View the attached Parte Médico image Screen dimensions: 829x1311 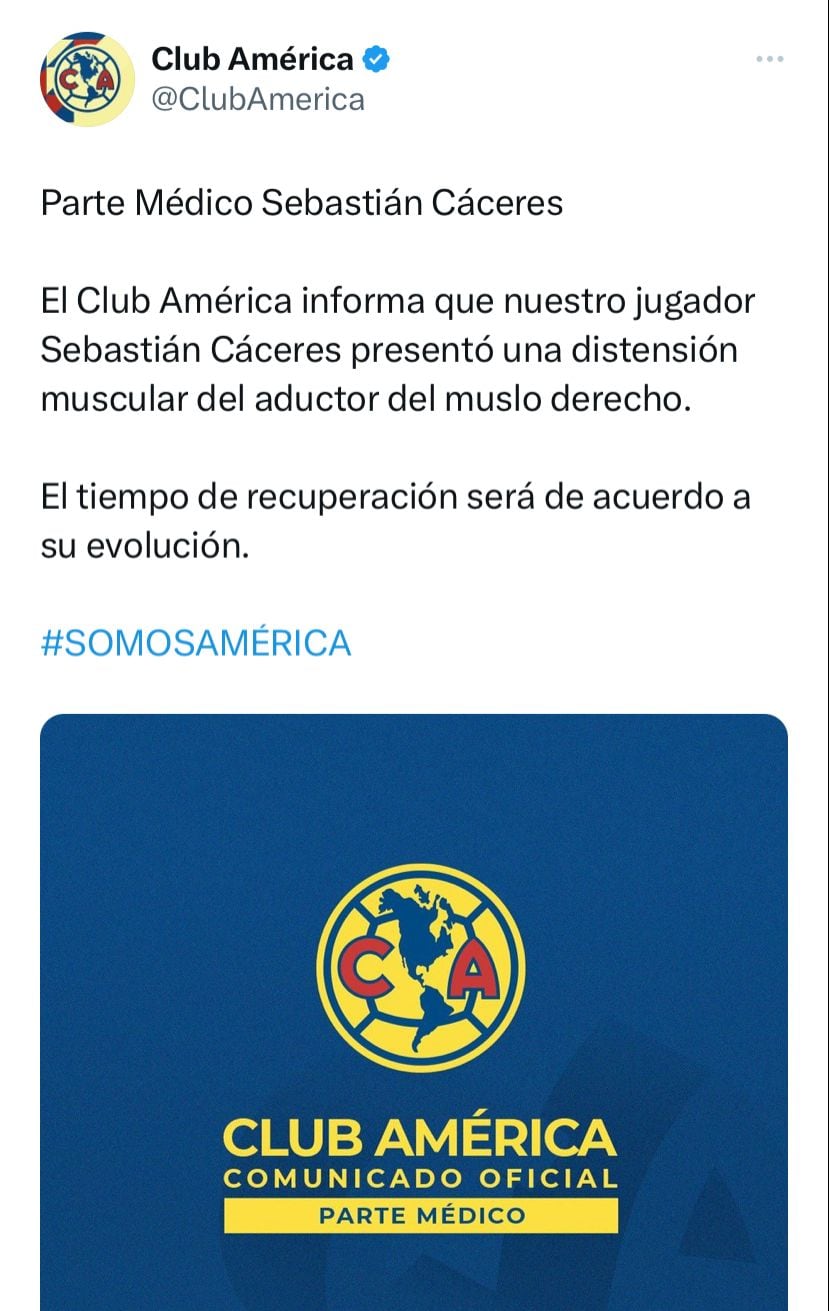414,1010
